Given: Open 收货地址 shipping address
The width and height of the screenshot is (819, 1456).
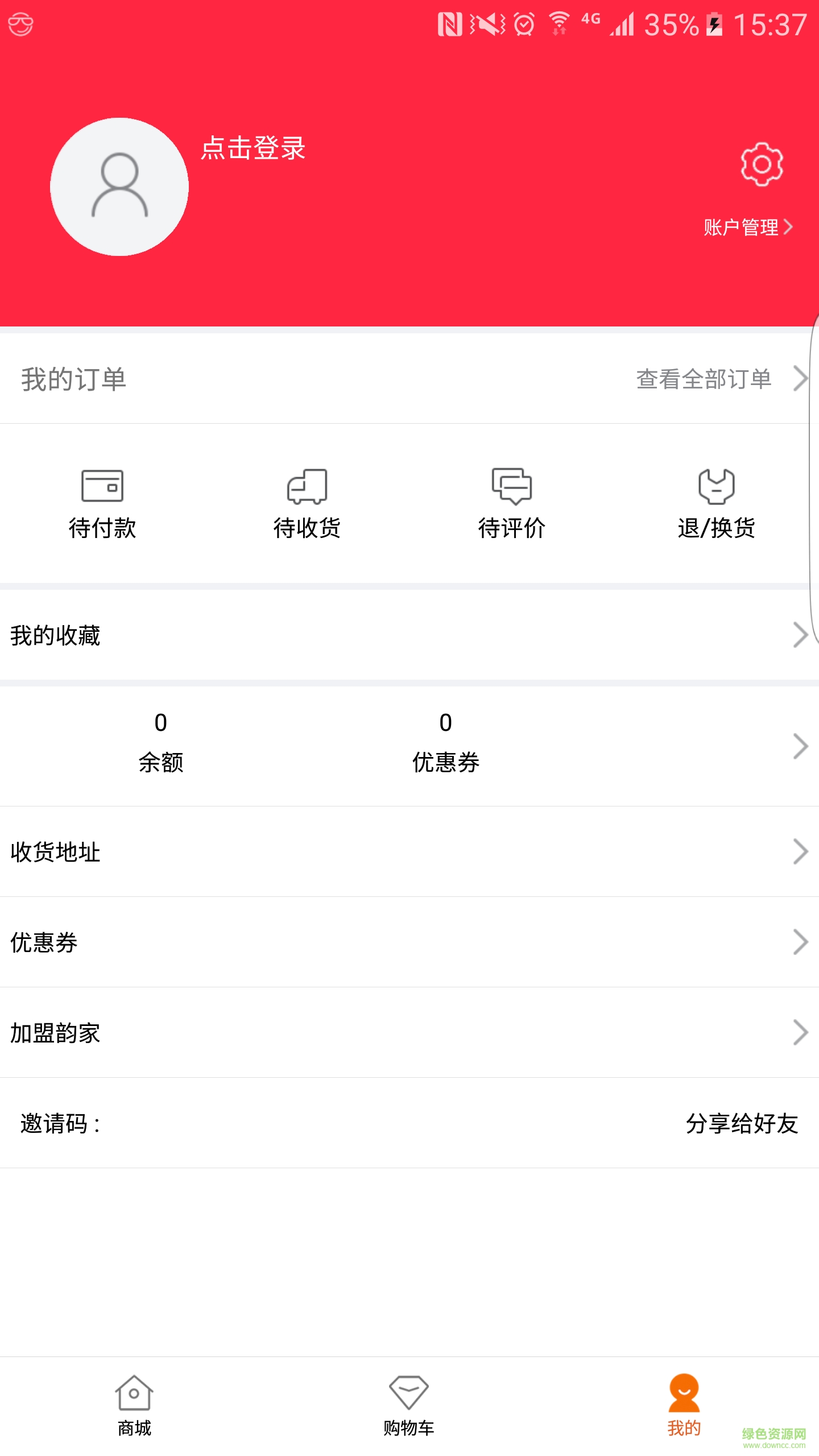Looking at the screenshot, I should (409, 852).
